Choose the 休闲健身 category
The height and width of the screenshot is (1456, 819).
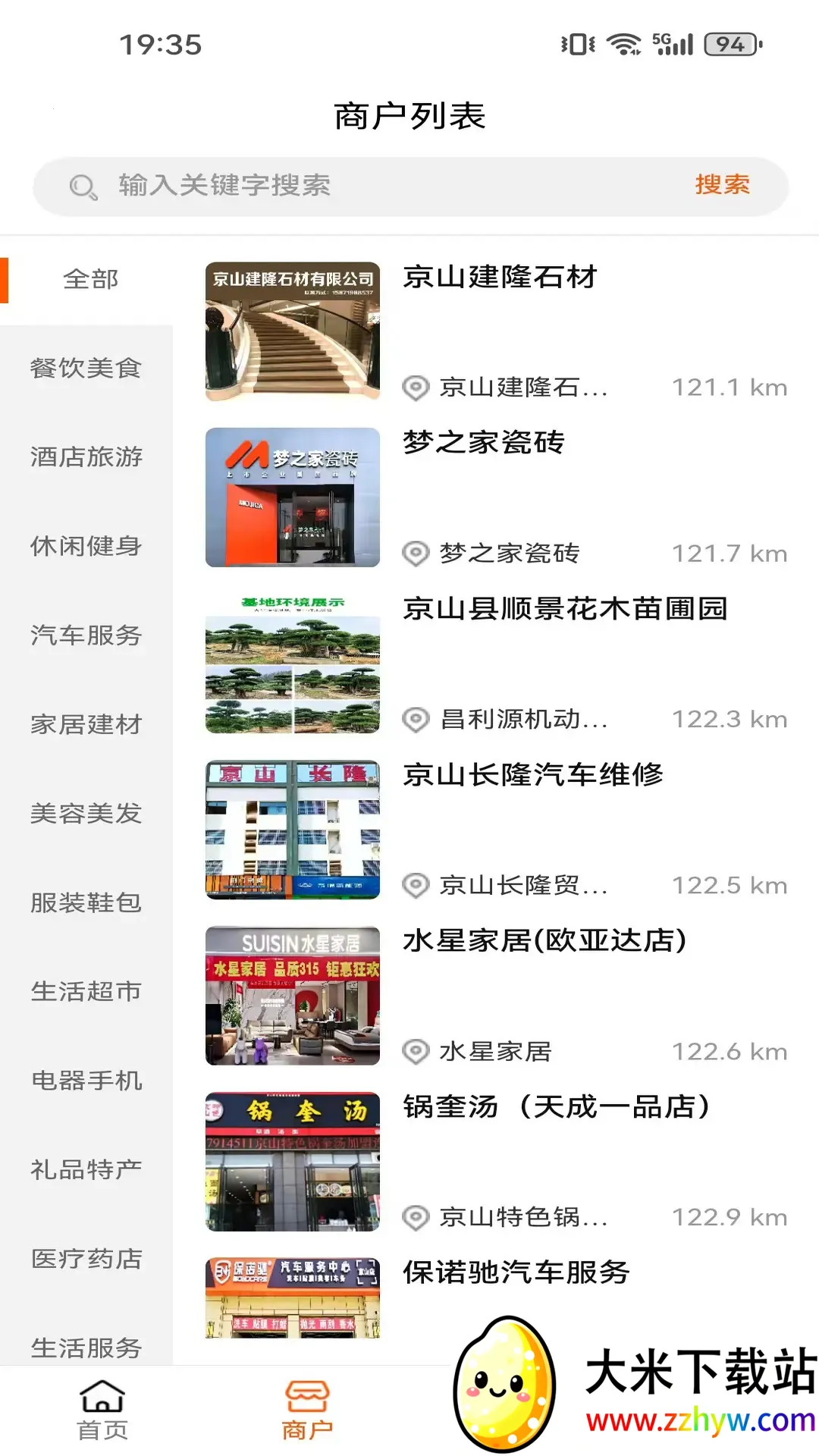[x=86, y=546]
